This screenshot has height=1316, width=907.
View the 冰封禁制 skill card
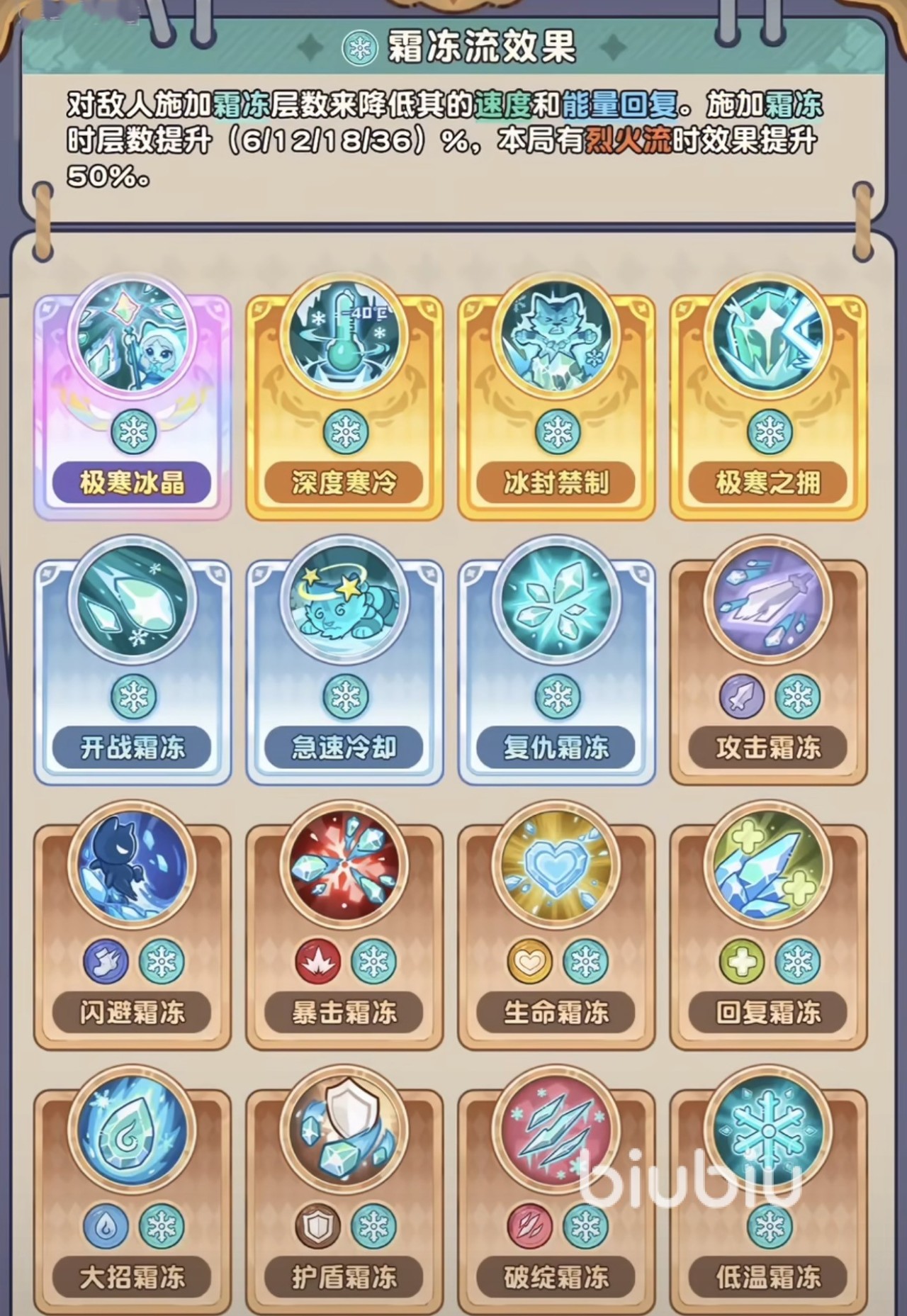[x=556, y=395]
